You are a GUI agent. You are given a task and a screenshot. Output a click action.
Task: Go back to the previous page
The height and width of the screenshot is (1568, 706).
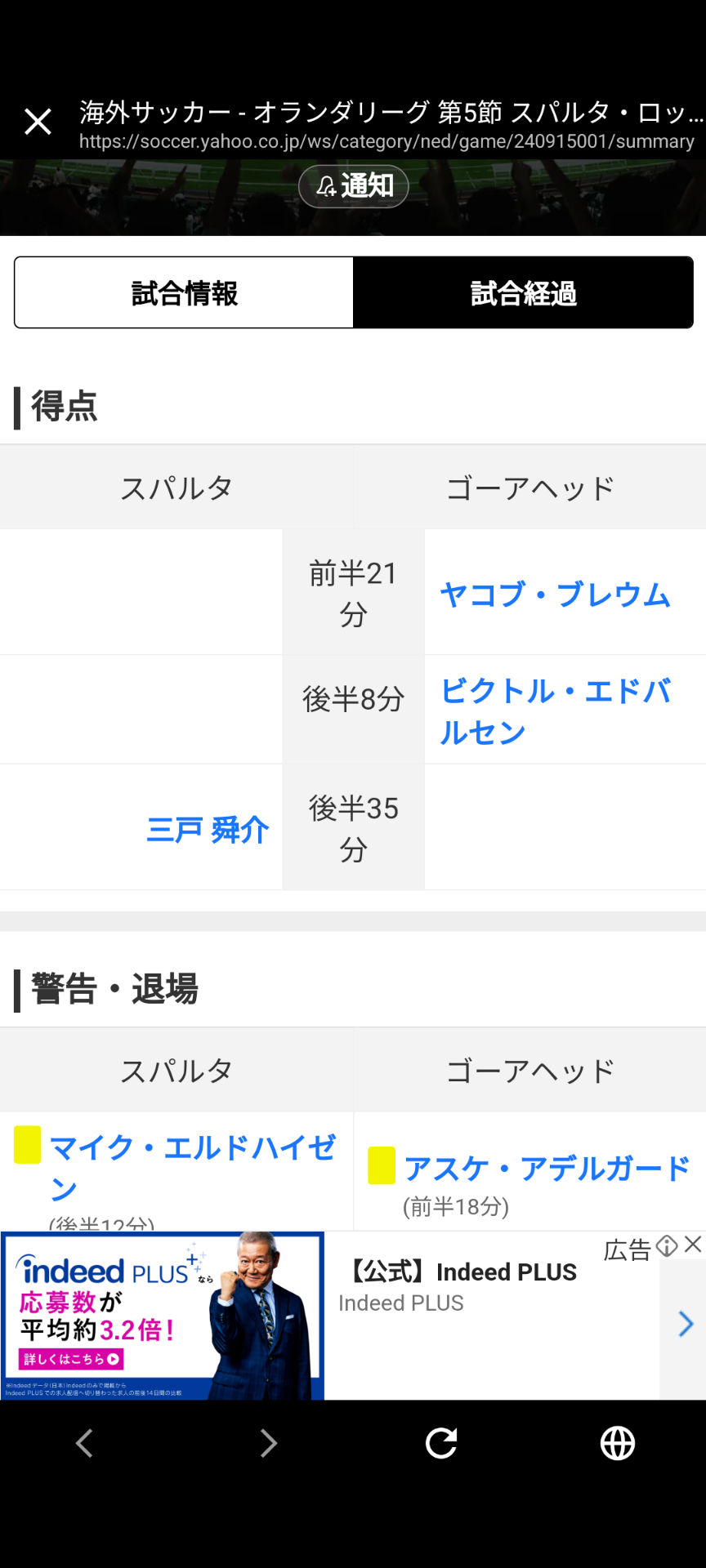(x=85, y=1443)
